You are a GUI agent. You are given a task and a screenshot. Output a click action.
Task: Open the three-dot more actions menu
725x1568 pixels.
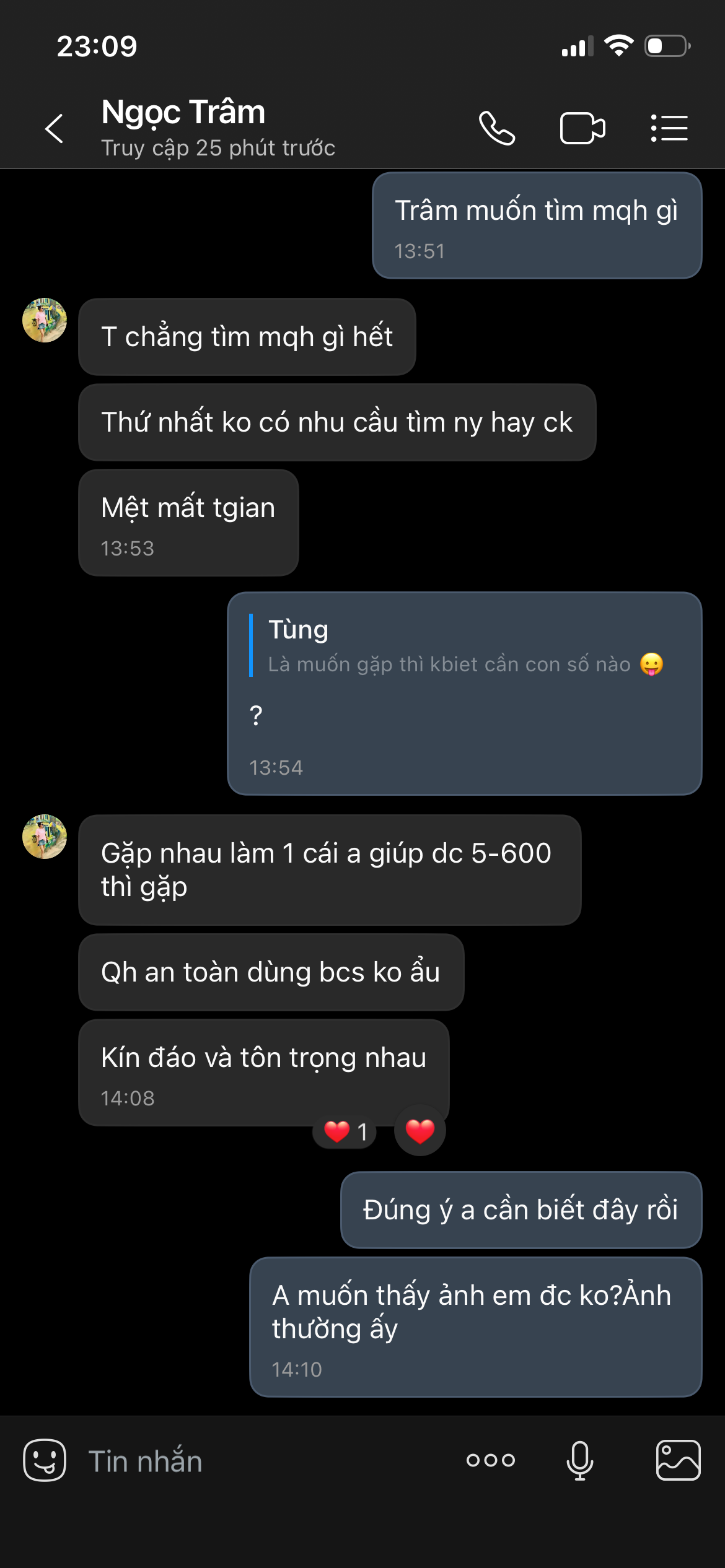490,1460
